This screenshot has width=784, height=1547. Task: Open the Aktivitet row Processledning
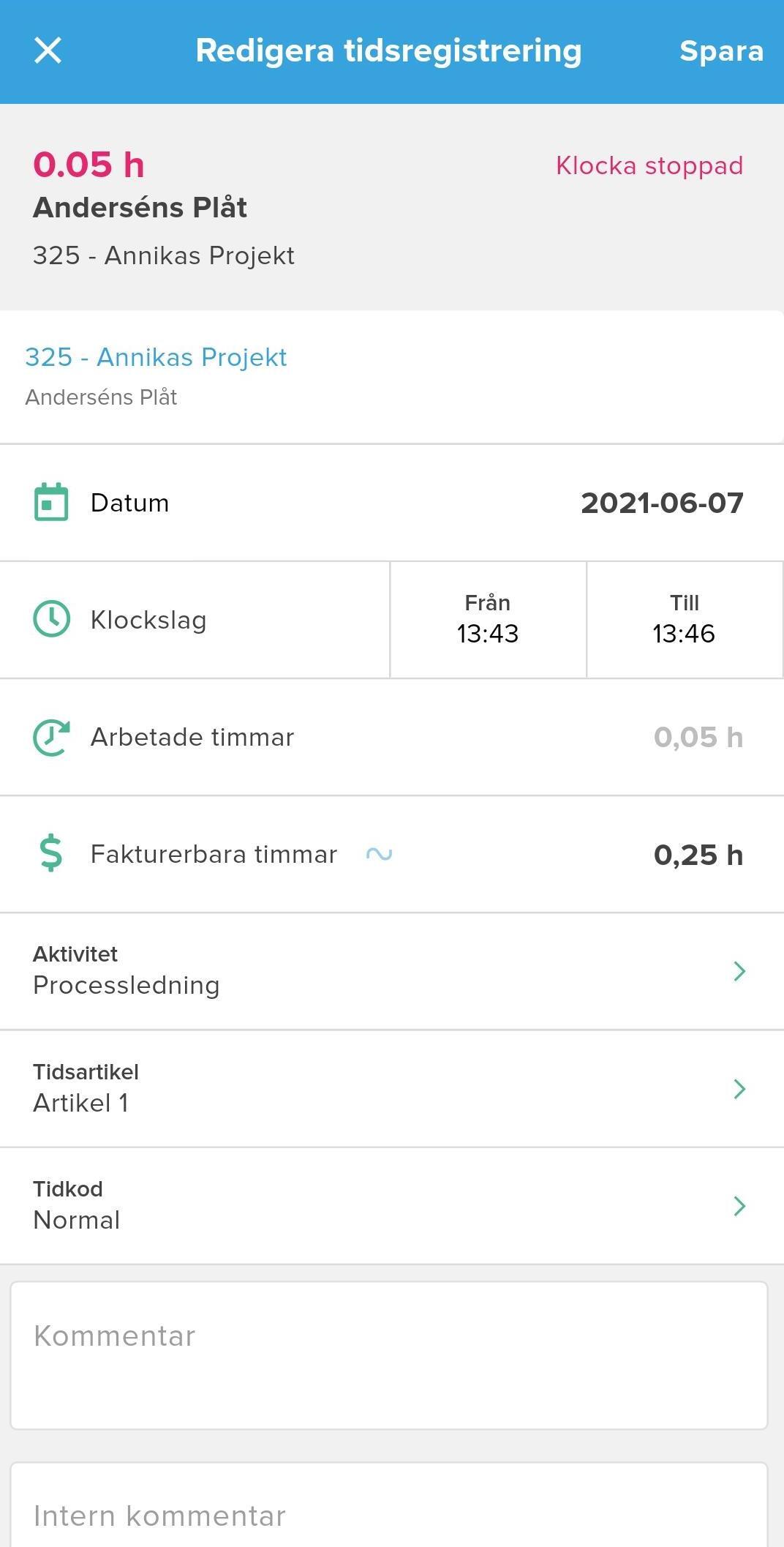click(x=392, y=971)
